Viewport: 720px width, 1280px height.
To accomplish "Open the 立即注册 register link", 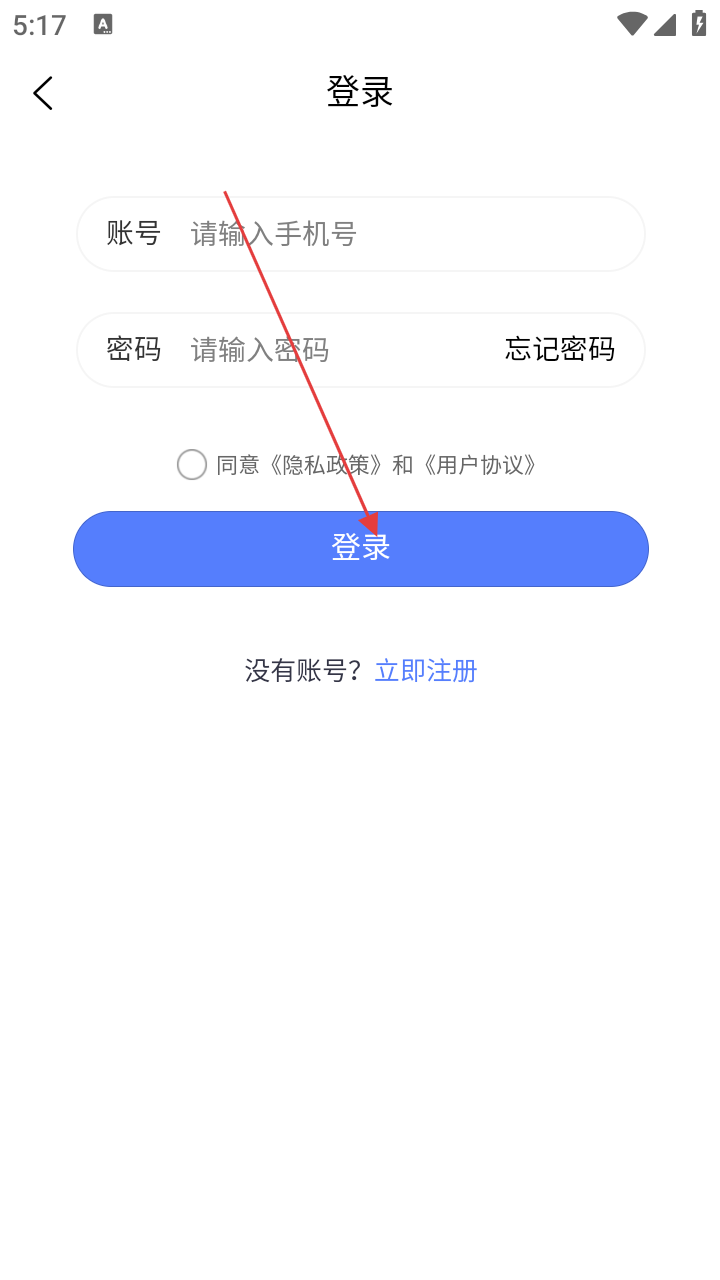I will pos(426,670).
